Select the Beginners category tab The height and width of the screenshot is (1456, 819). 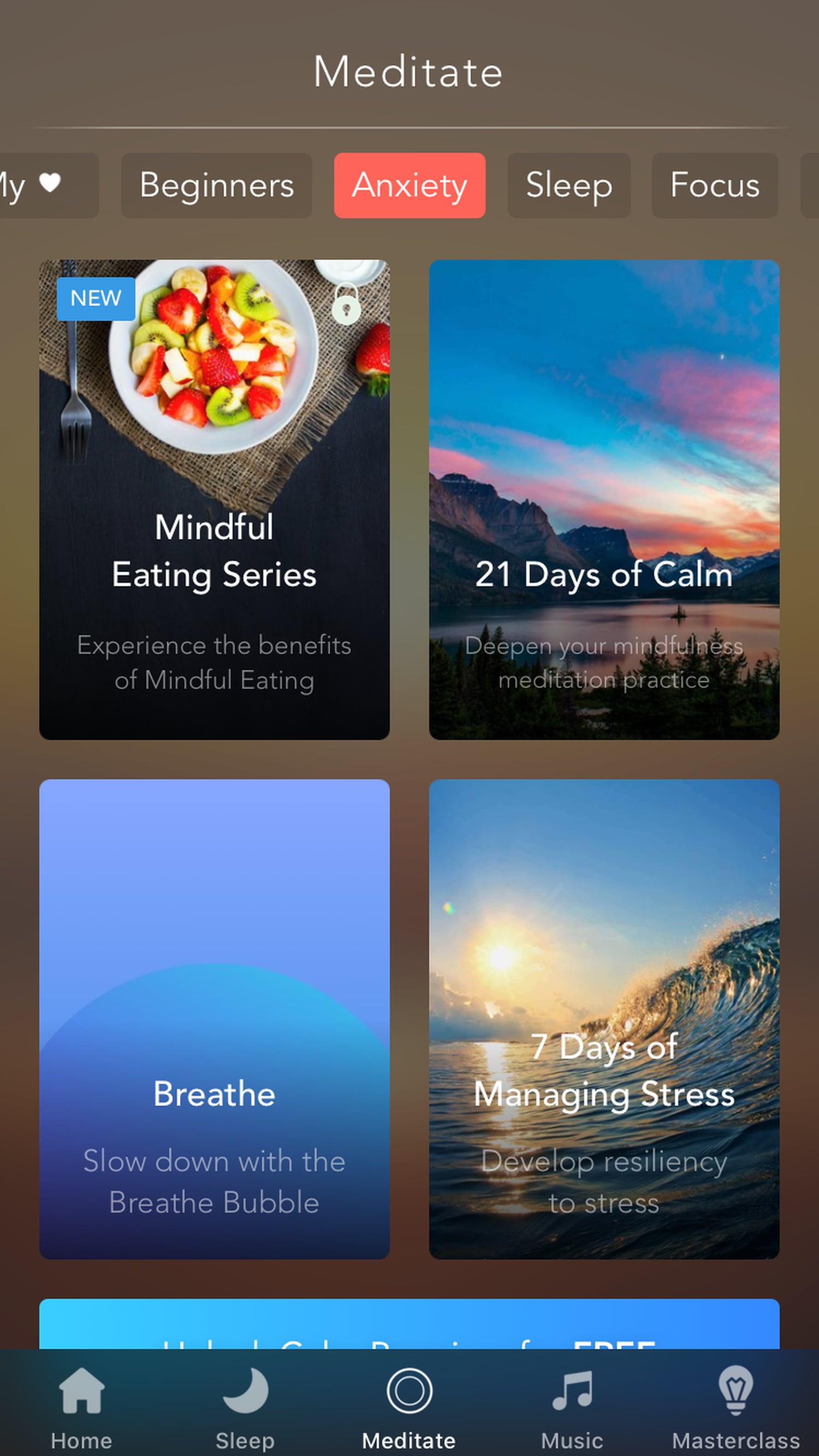point(216,185)
